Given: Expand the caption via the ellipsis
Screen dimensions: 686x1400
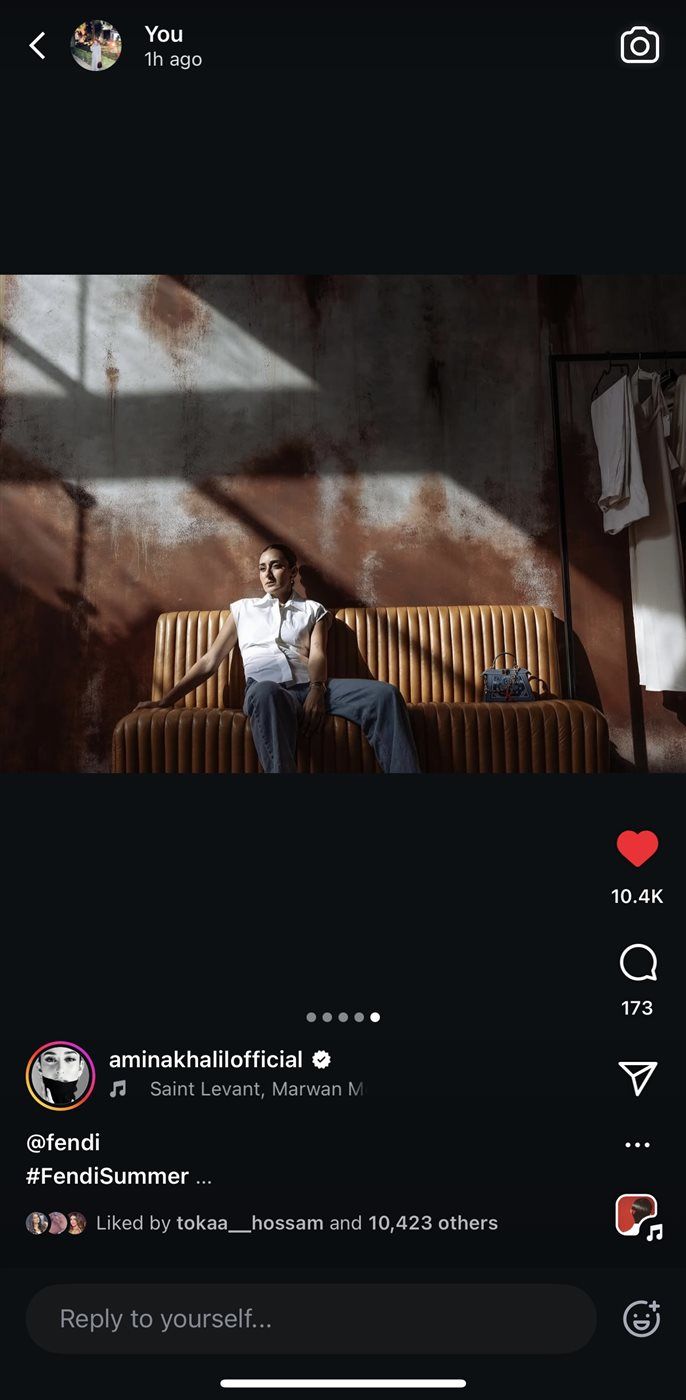Looking at the screenshot, I should 204,1177.
